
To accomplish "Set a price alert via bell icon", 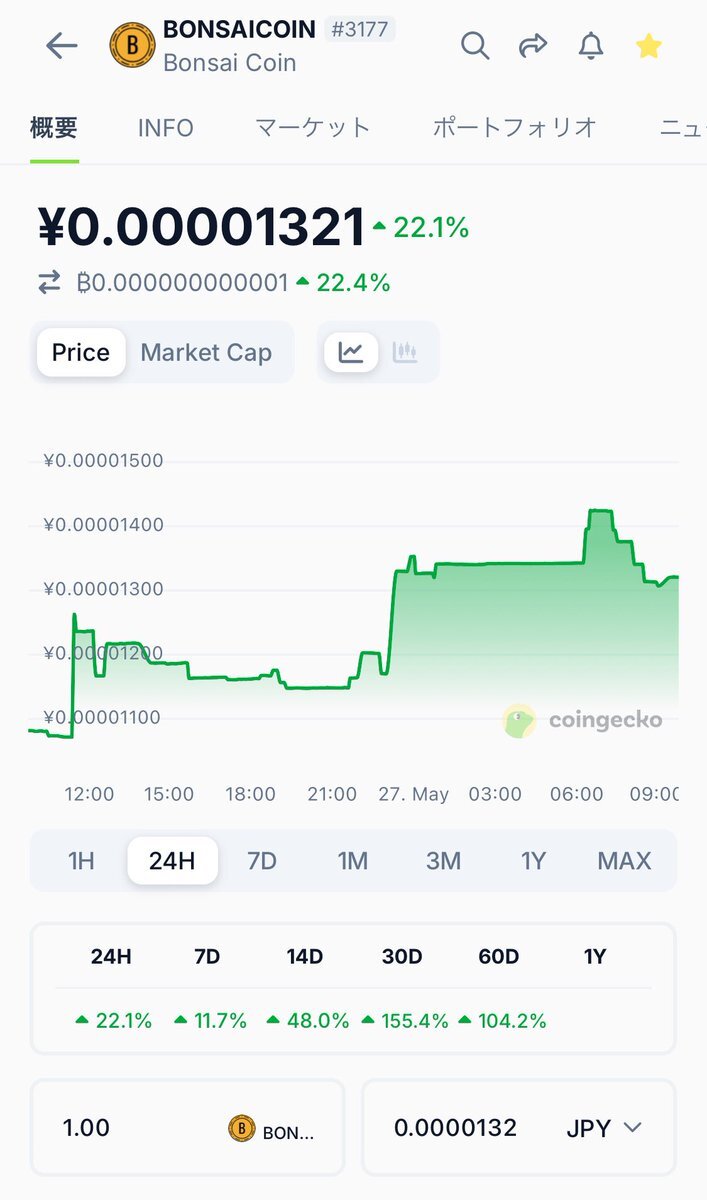I will (592, 45).
